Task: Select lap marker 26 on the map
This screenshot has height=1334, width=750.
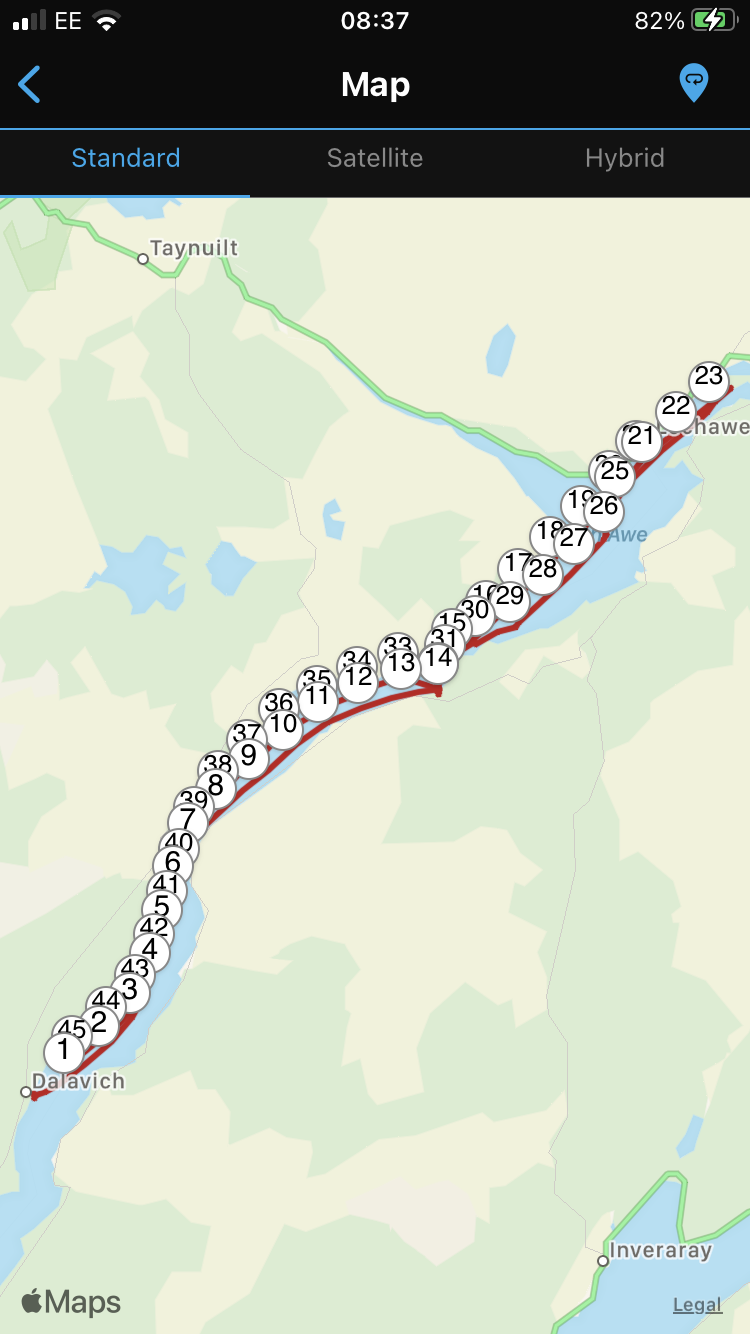Action: (604, 508)
